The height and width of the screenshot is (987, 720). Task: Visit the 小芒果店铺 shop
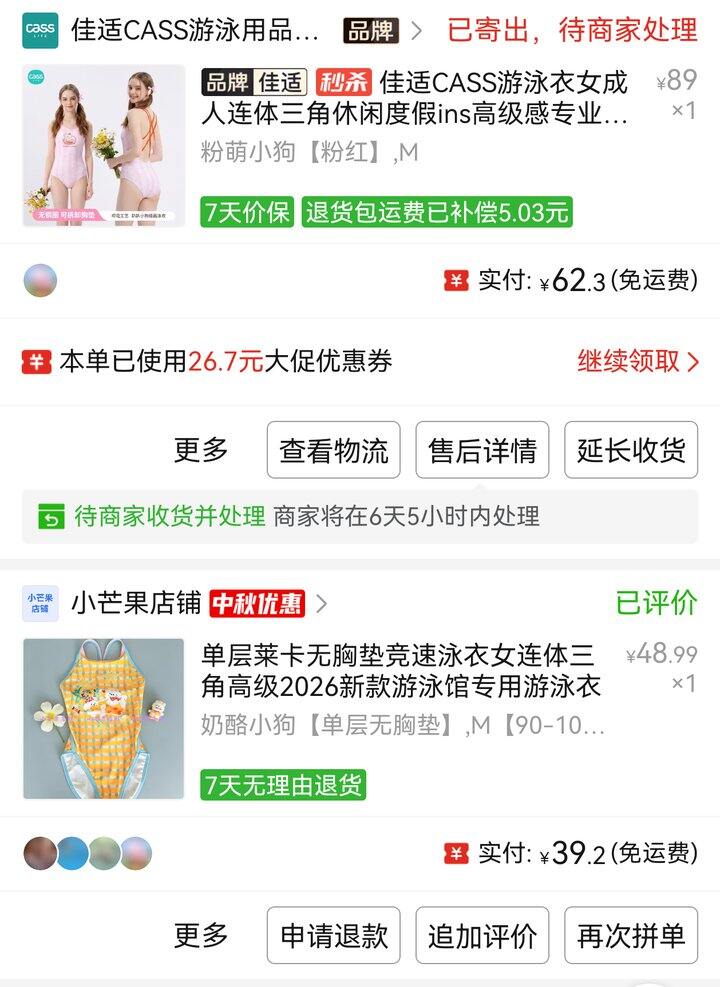point(135,603)
